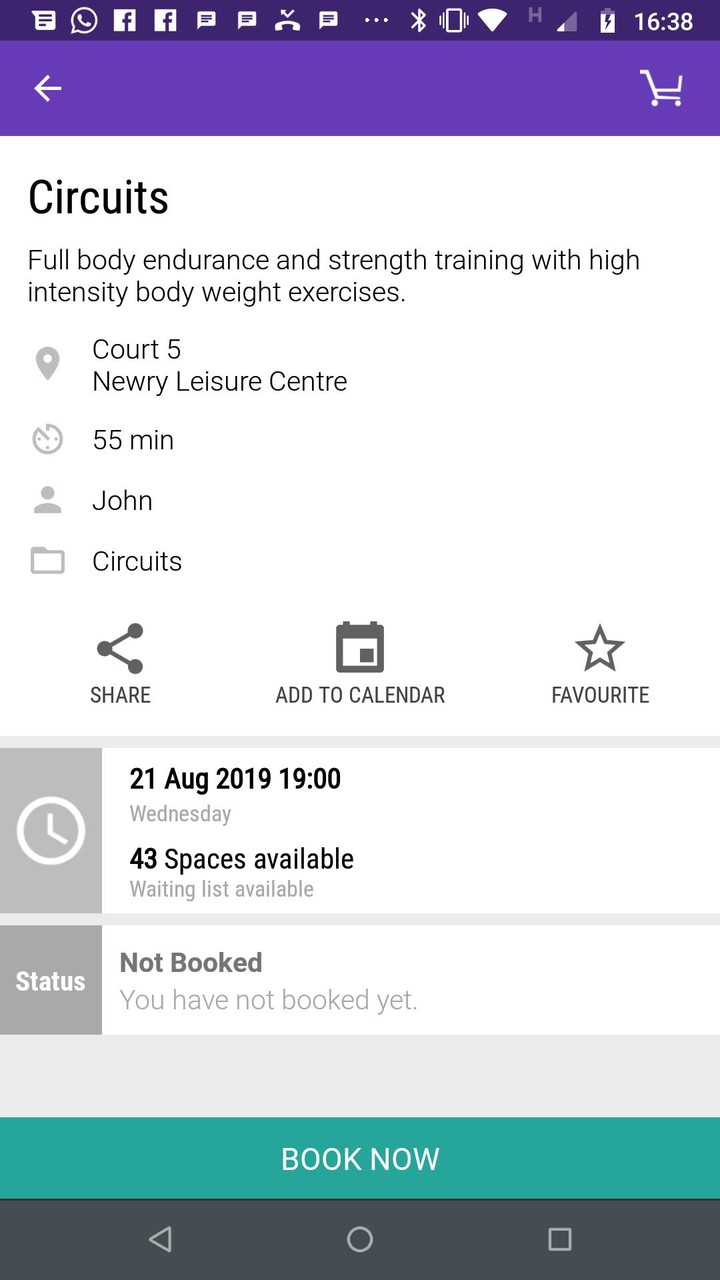Tap the Waiting list available text
Image resolution: width=720 pixels, height=1280 pixels.
(221, 889)
